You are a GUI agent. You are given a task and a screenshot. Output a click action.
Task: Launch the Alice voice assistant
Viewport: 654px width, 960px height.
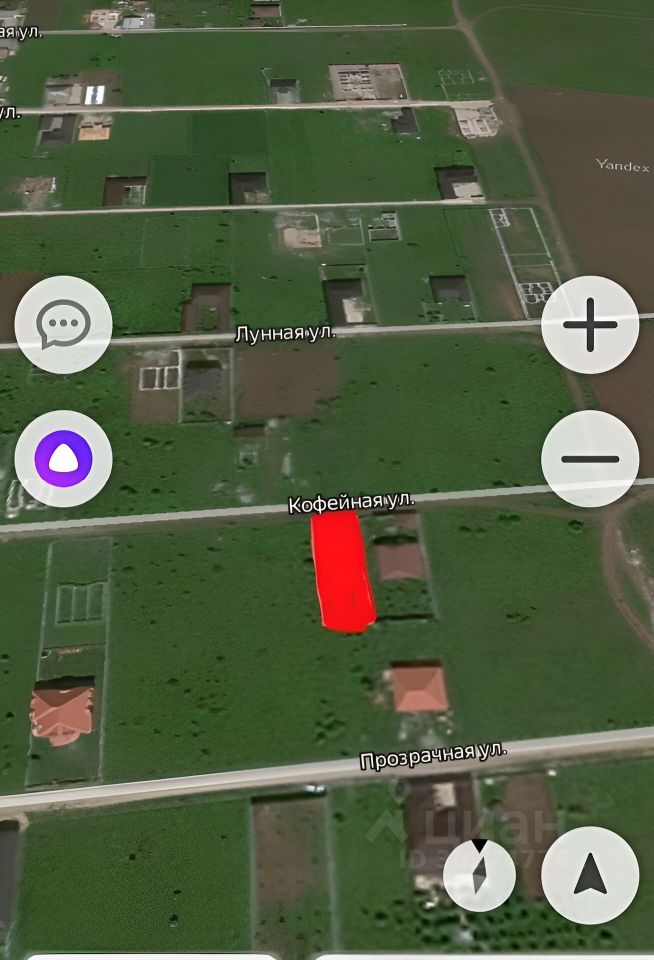tap(64, 459)
